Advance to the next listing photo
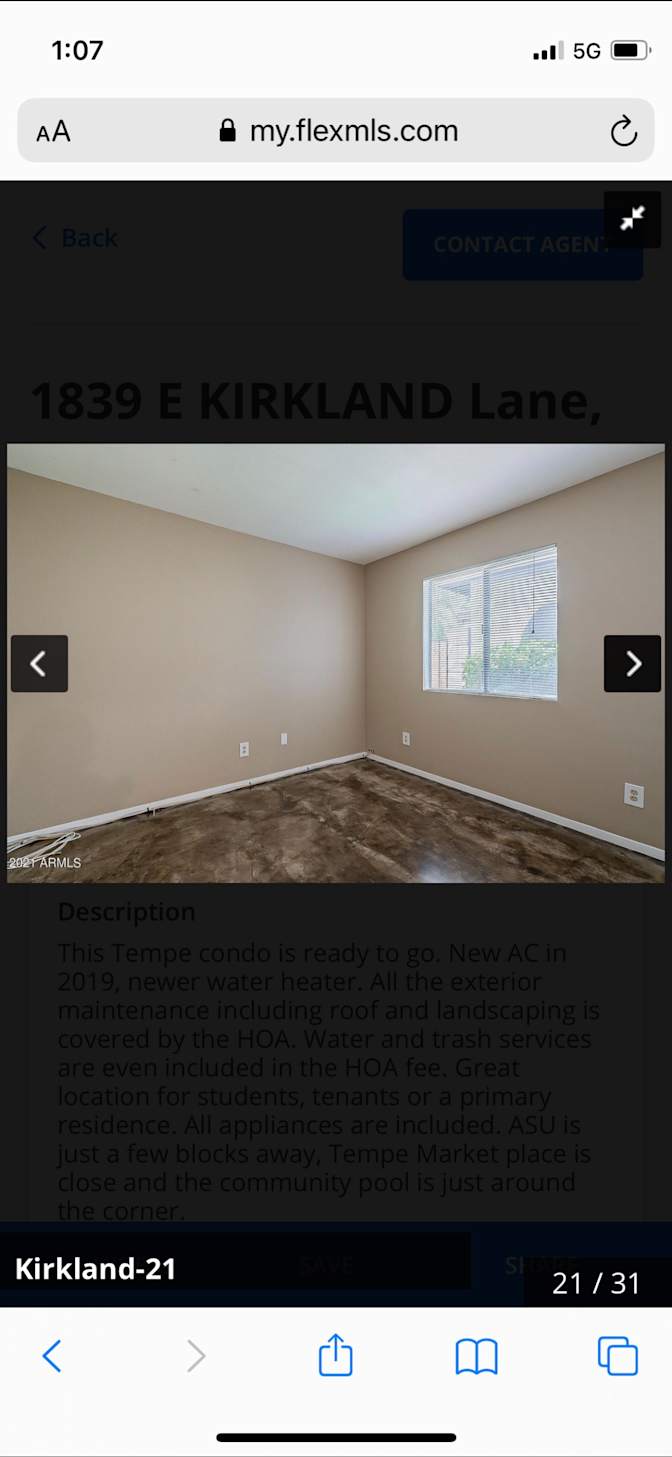This screenshot has width=672, height=1457. pos(632,663)
